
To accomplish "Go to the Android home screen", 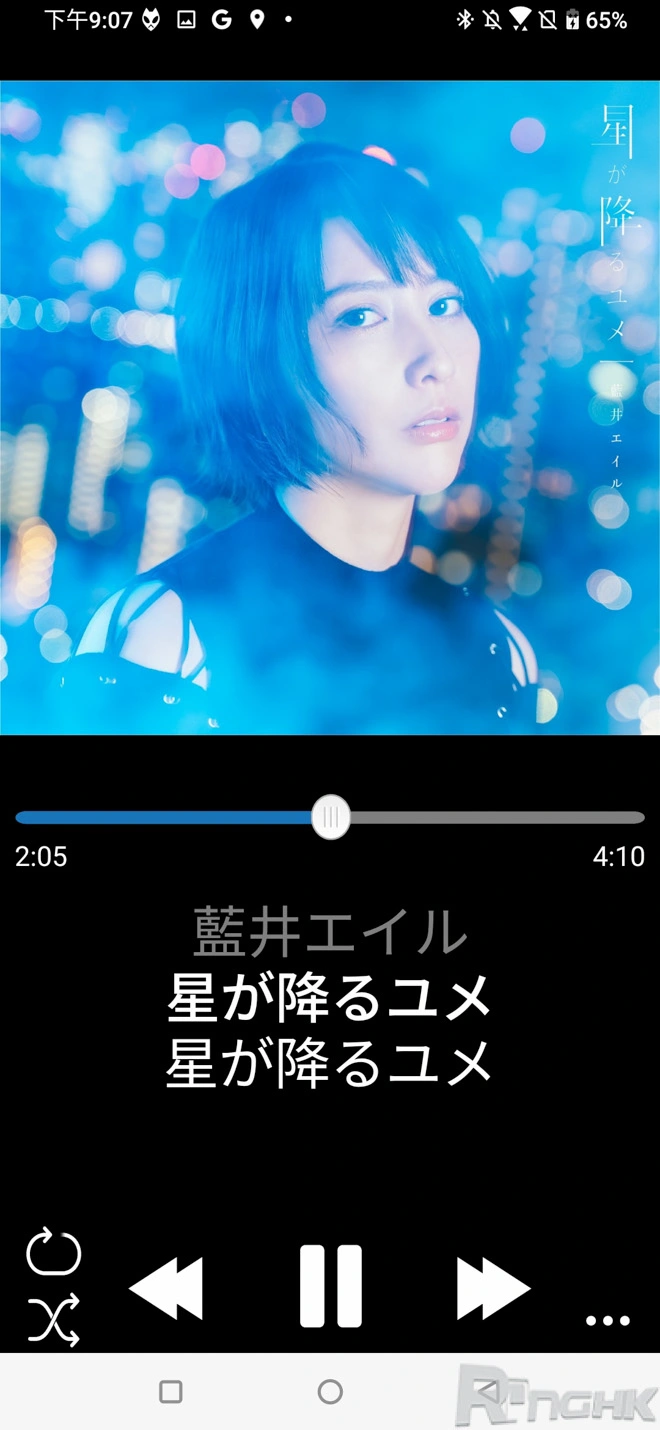I will coord(330,1391).
